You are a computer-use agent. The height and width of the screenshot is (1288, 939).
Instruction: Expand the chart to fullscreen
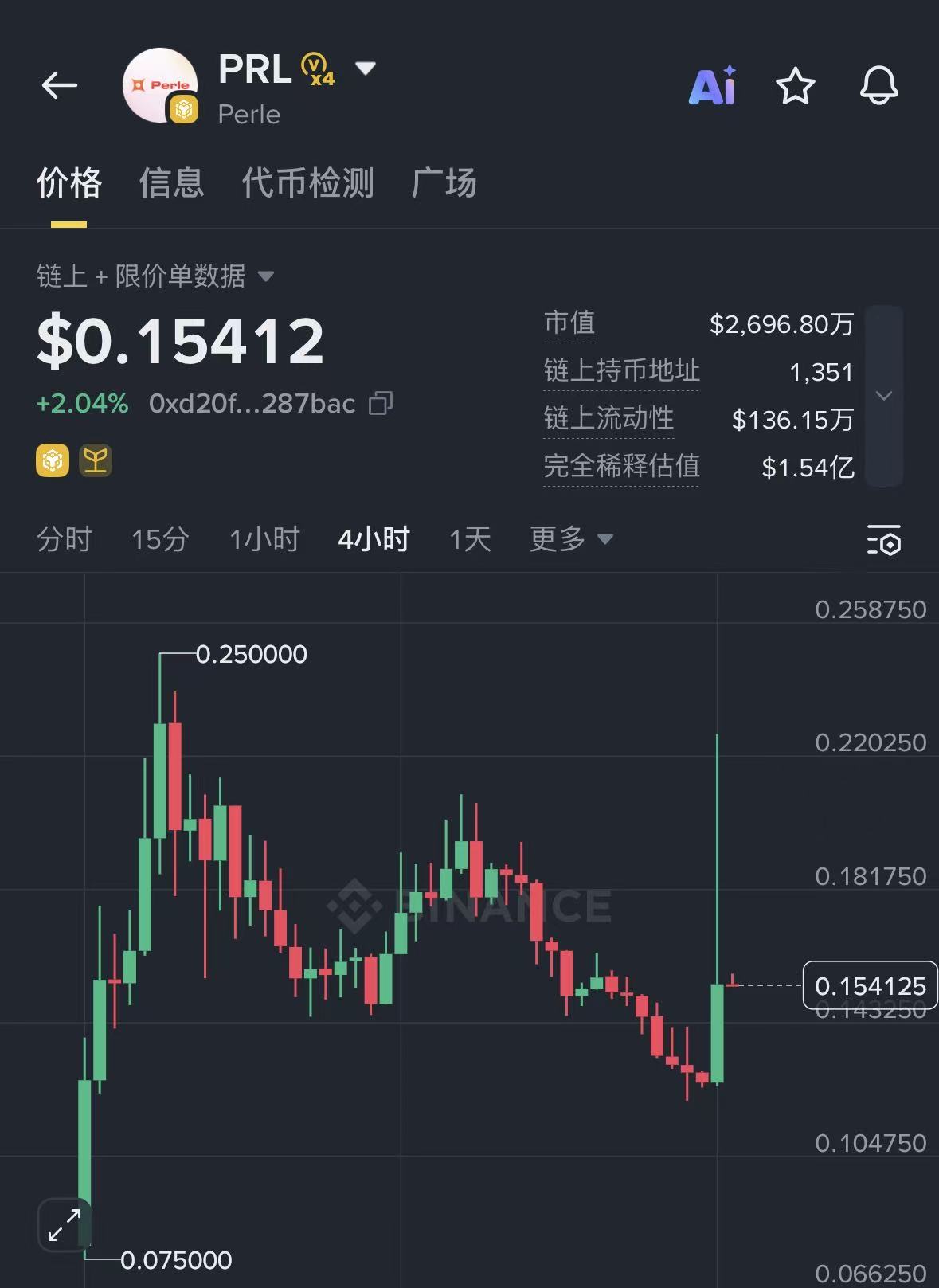click(x=65, y=1224)
